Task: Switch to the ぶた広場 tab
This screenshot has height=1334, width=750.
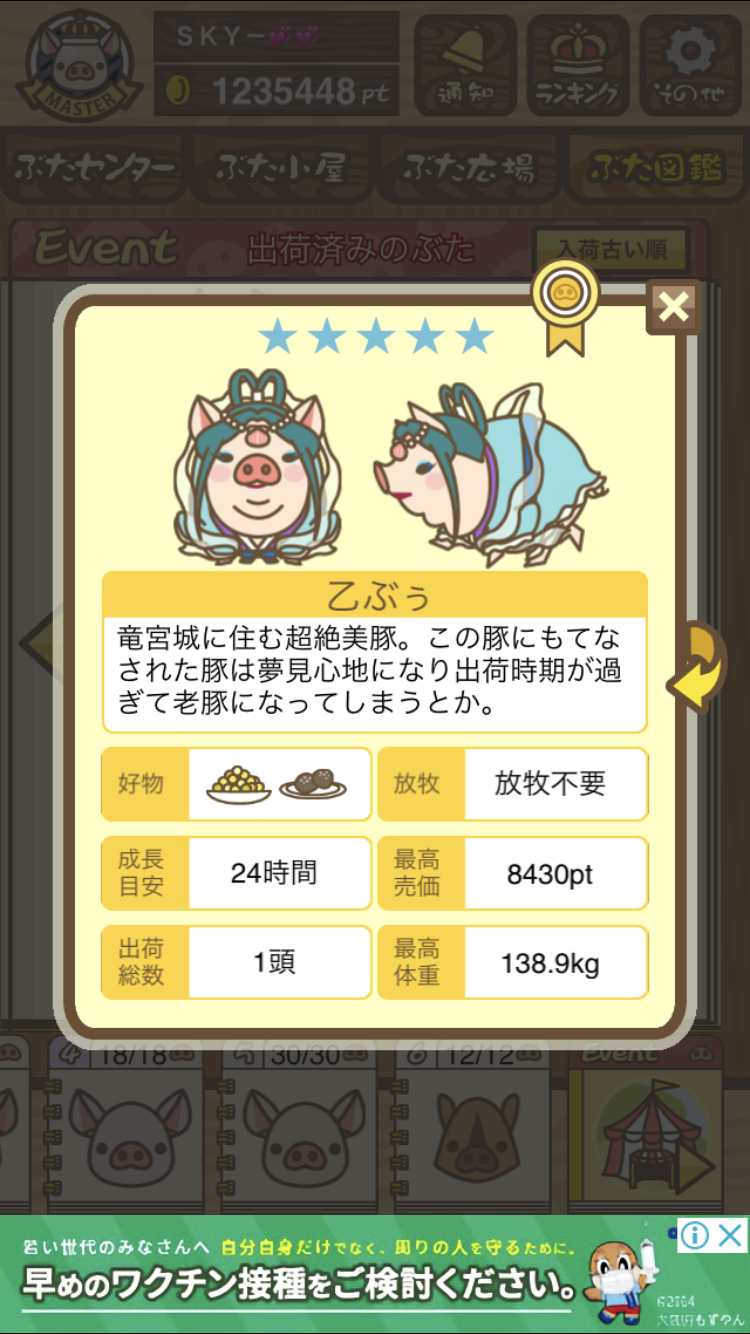Action: [x=468, y=167]
